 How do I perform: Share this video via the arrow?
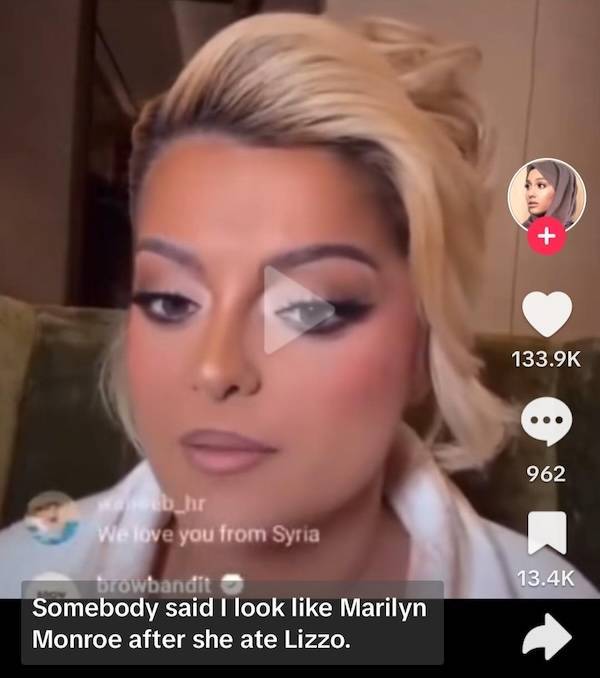tap(547, 637)
